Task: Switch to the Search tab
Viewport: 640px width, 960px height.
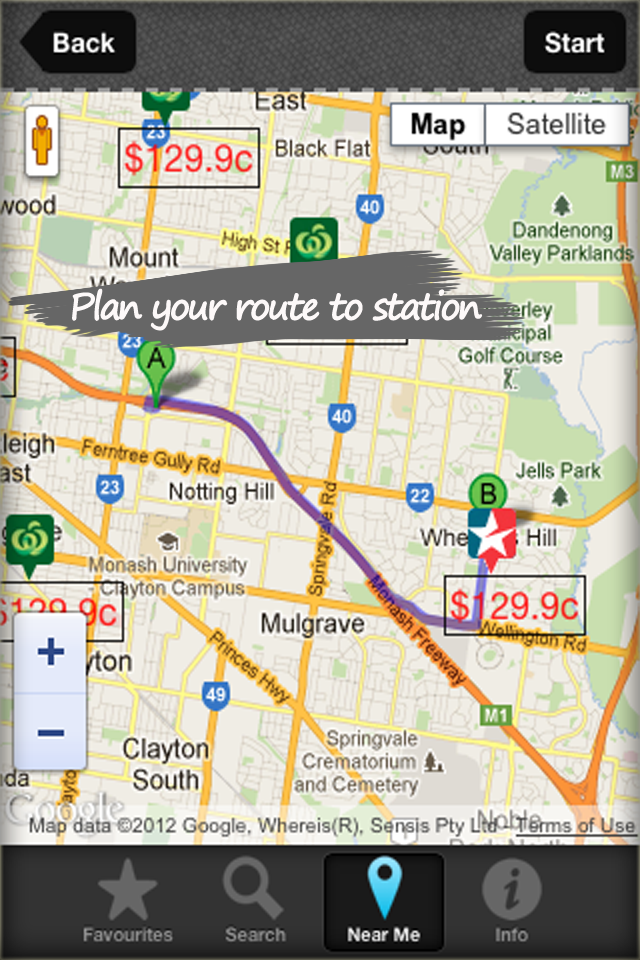Action: tap(255, 903)
